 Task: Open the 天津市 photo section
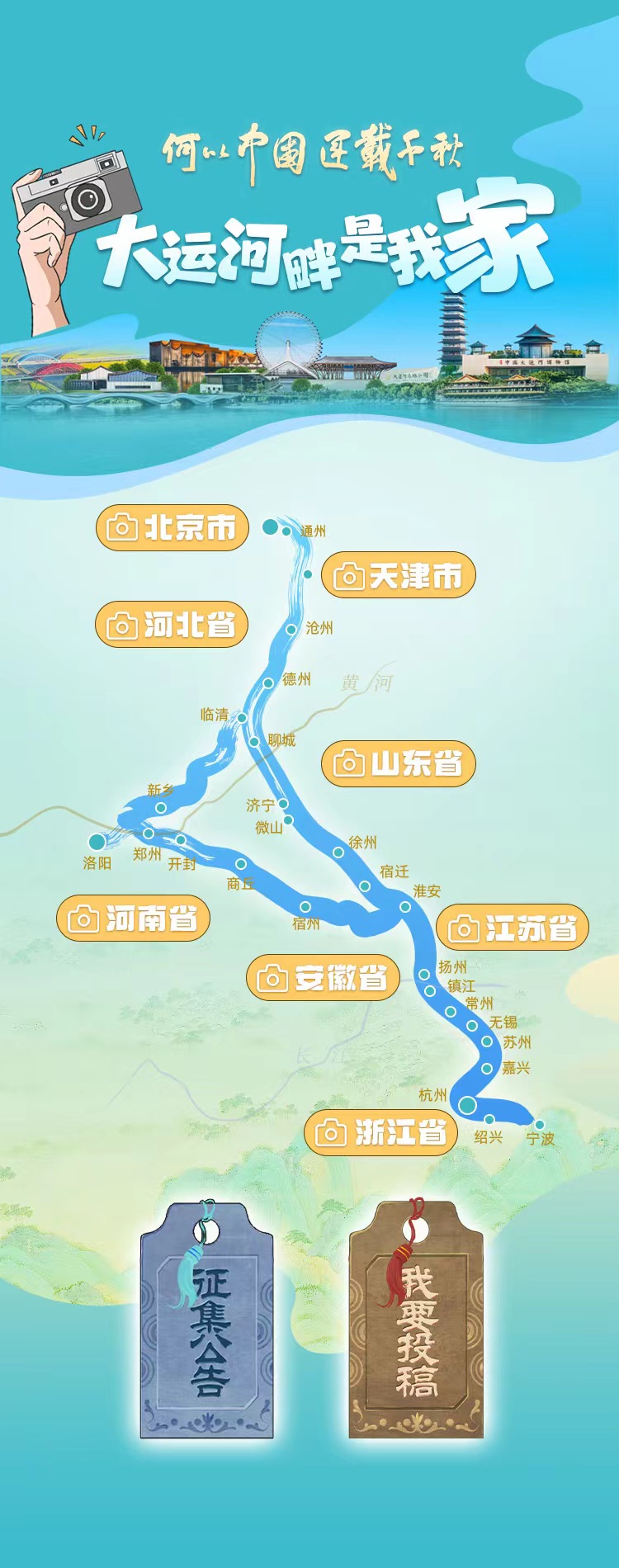pyautogui.click(x=399, y=575)
